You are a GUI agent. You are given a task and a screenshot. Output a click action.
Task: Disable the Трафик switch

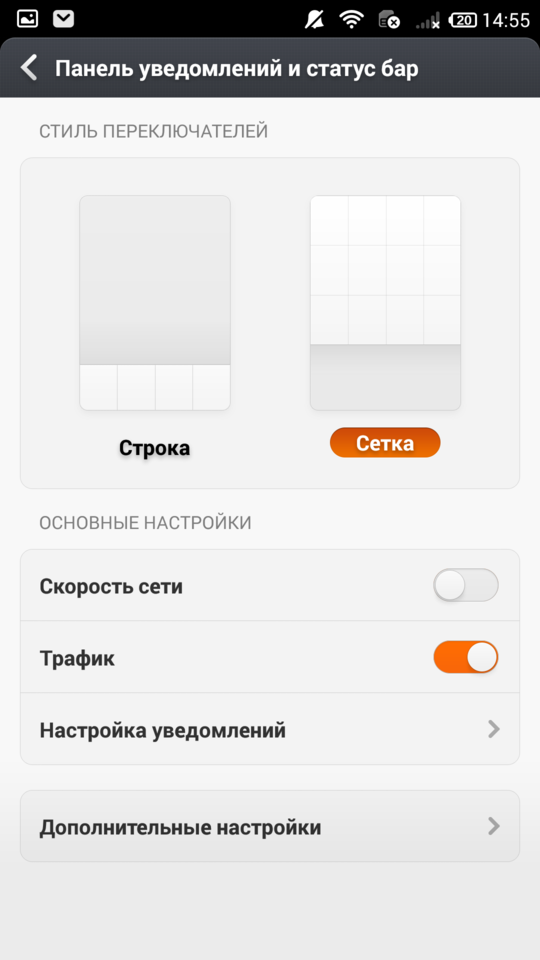click(466, 658)
